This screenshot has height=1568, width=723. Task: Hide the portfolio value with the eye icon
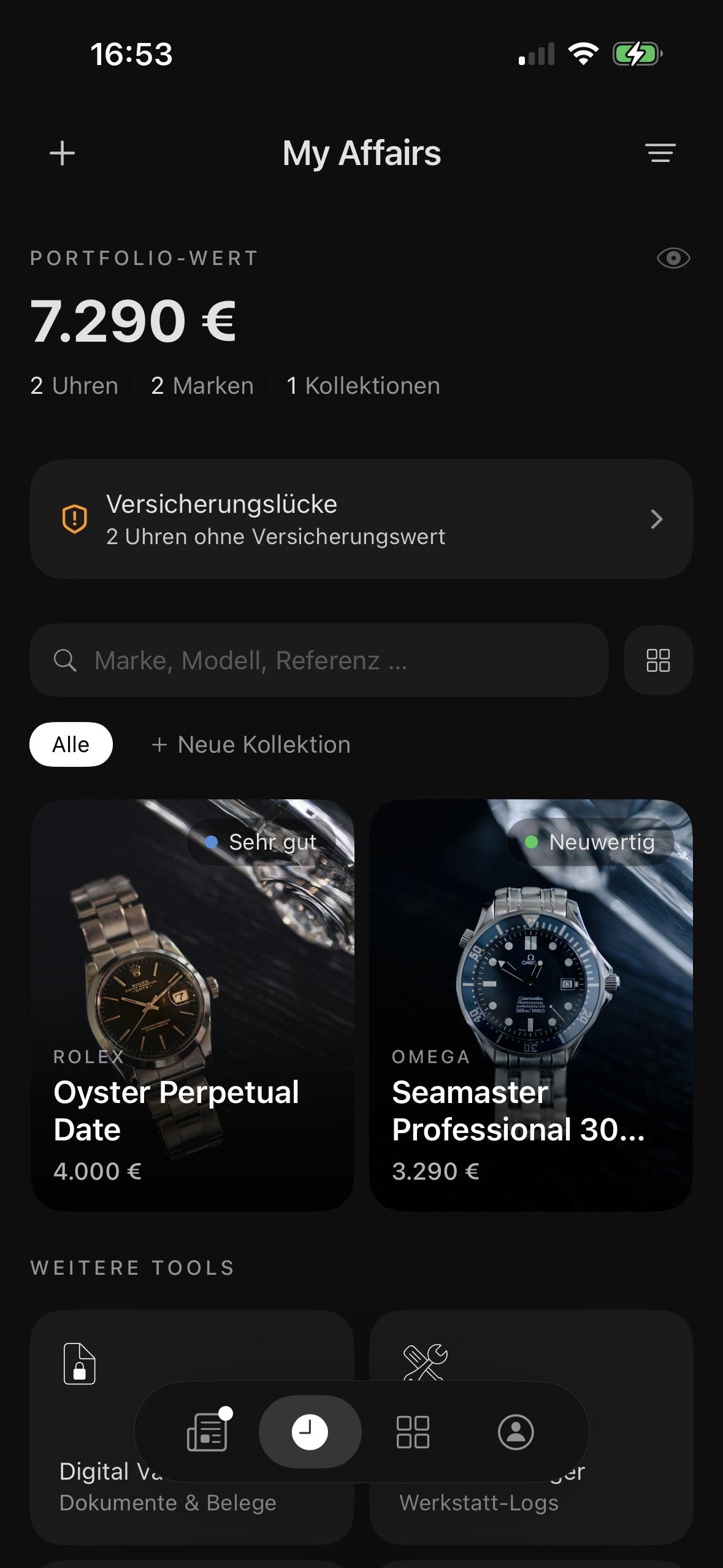click(x=673, y=258)
